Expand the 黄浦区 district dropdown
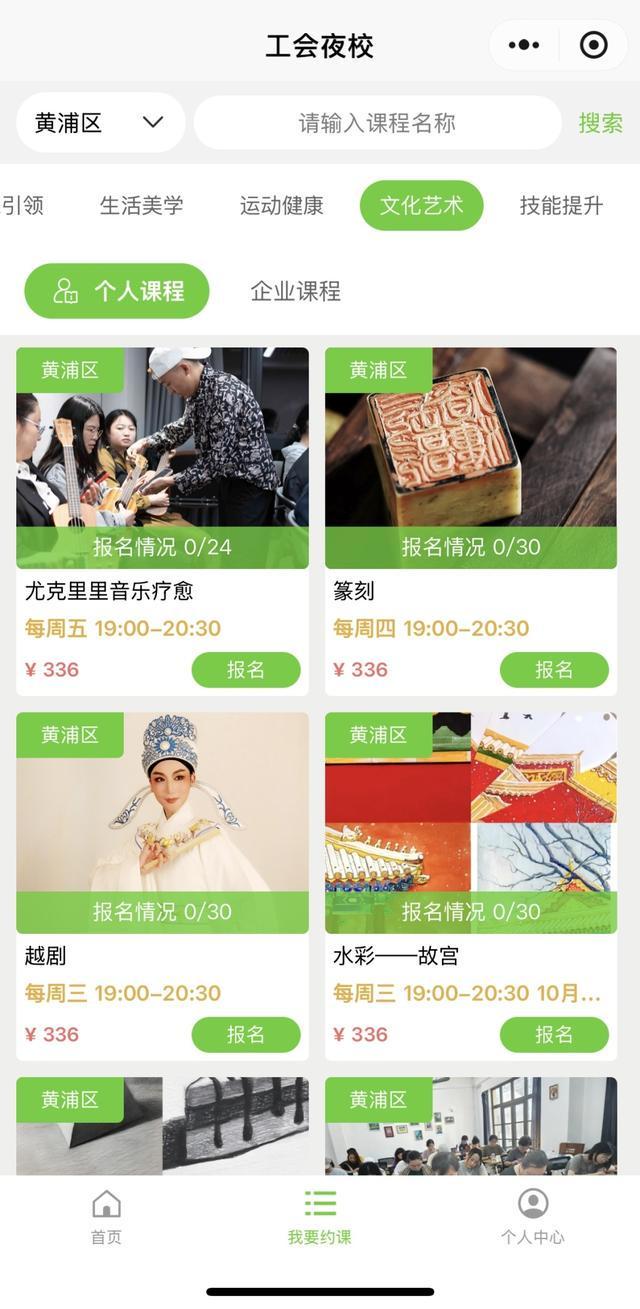This screenshot has width=640, height=1309. point(100,123)
